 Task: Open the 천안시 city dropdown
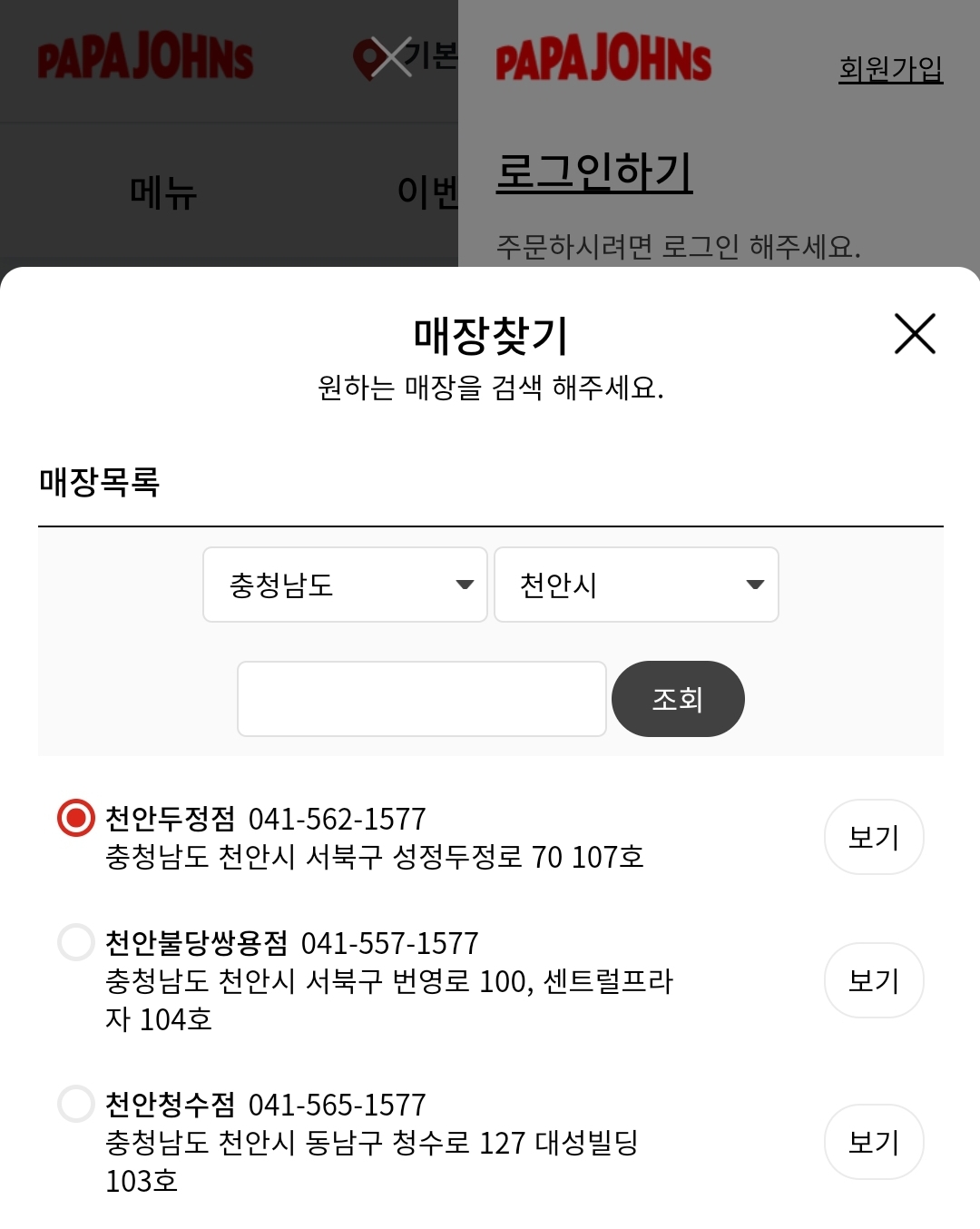point(636,585)
